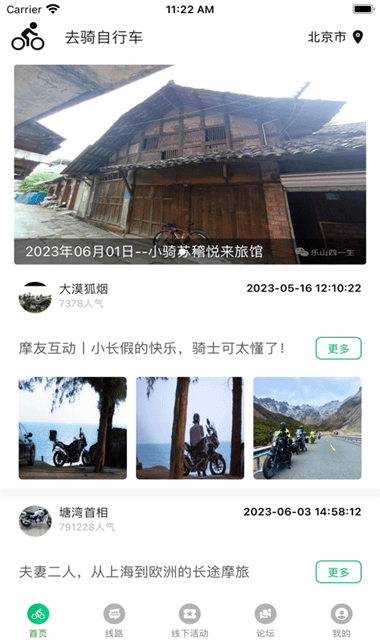View the photo of rider between trees
The height and width of the screenshot is (640, 380).
click(x=190, y=428)
